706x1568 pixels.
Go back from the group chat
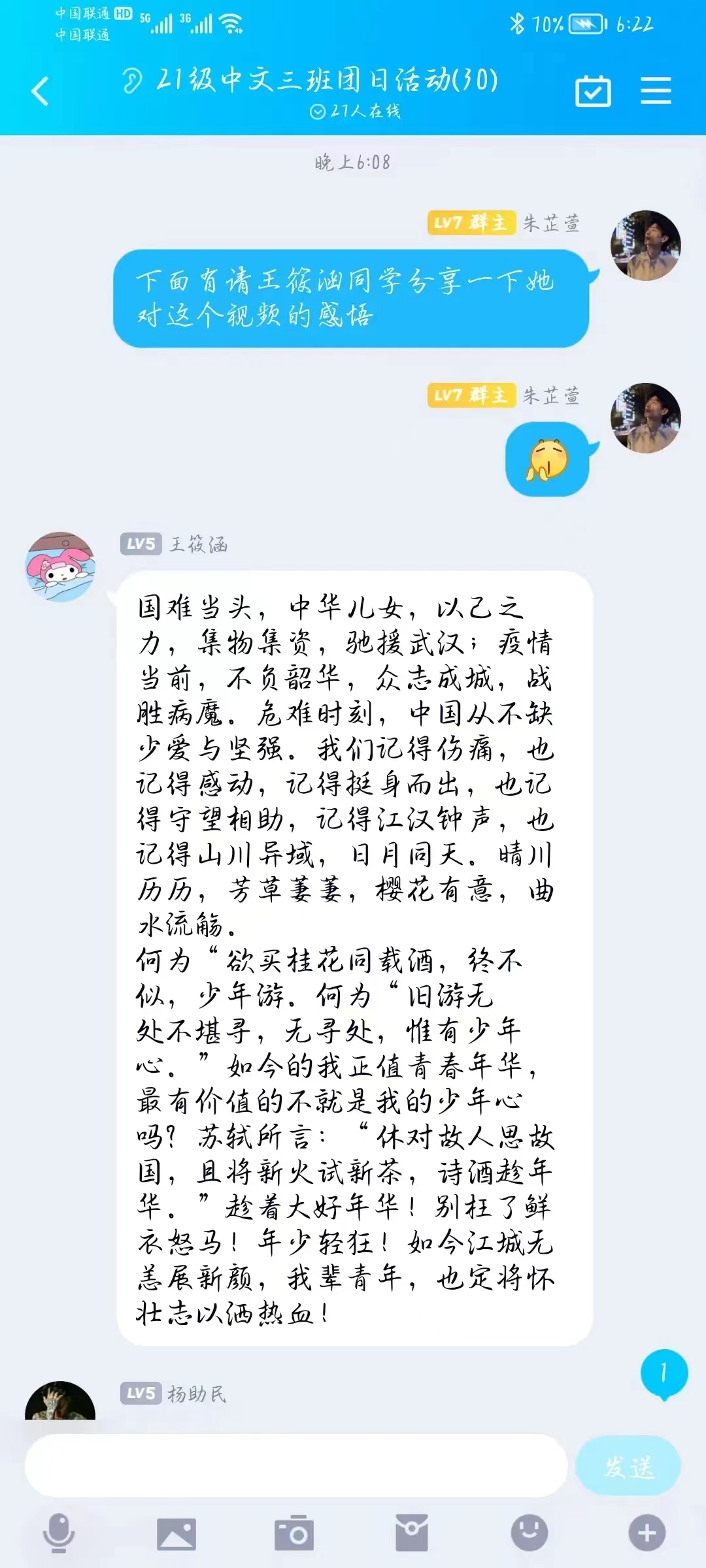(x=41, y=91)
